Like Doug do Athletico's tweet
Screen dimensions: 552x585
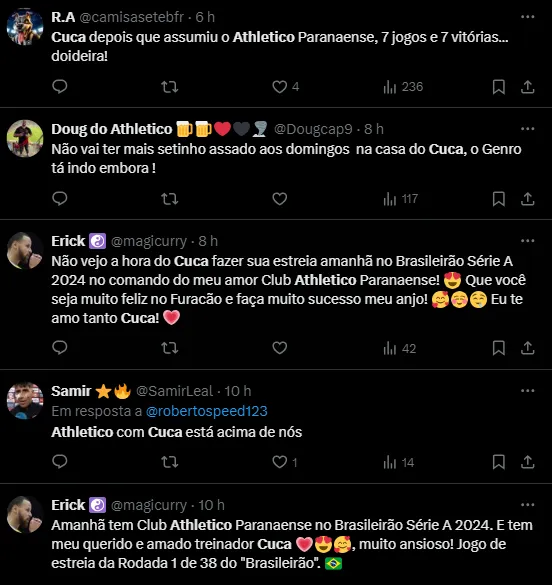[x=279, y=199]
